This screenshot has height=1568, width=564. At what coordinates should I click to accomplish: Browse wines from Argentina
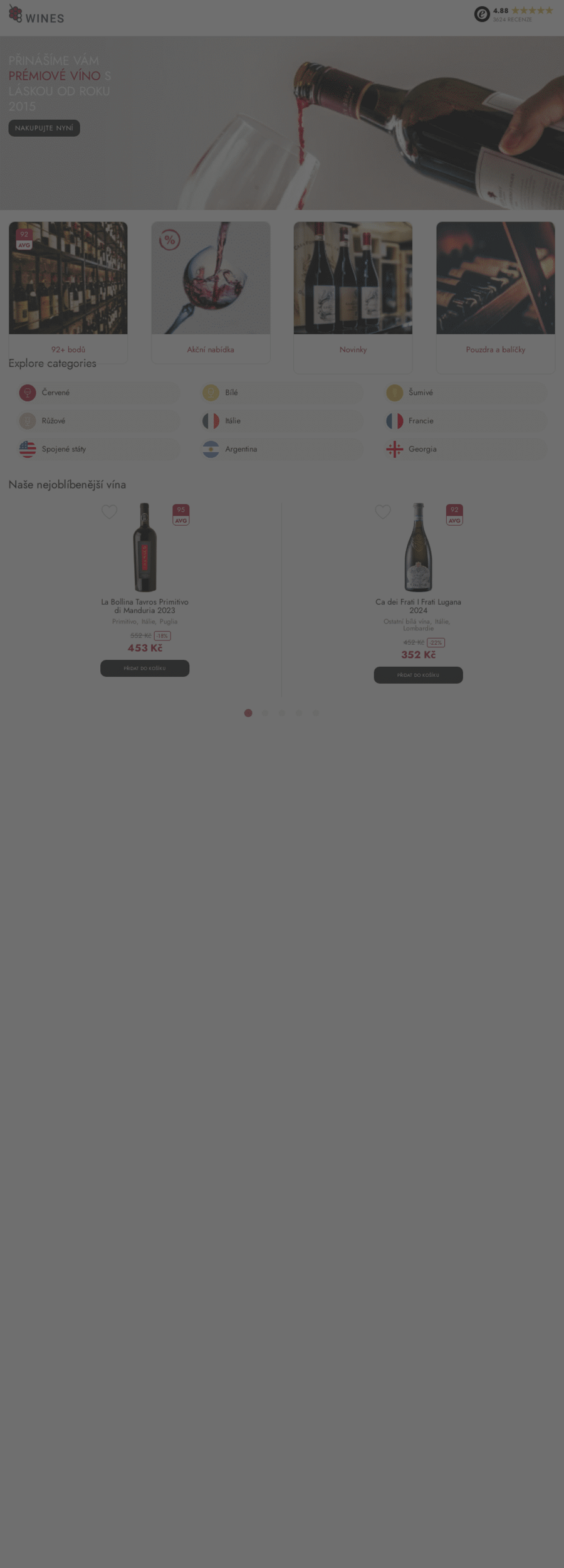282,449
